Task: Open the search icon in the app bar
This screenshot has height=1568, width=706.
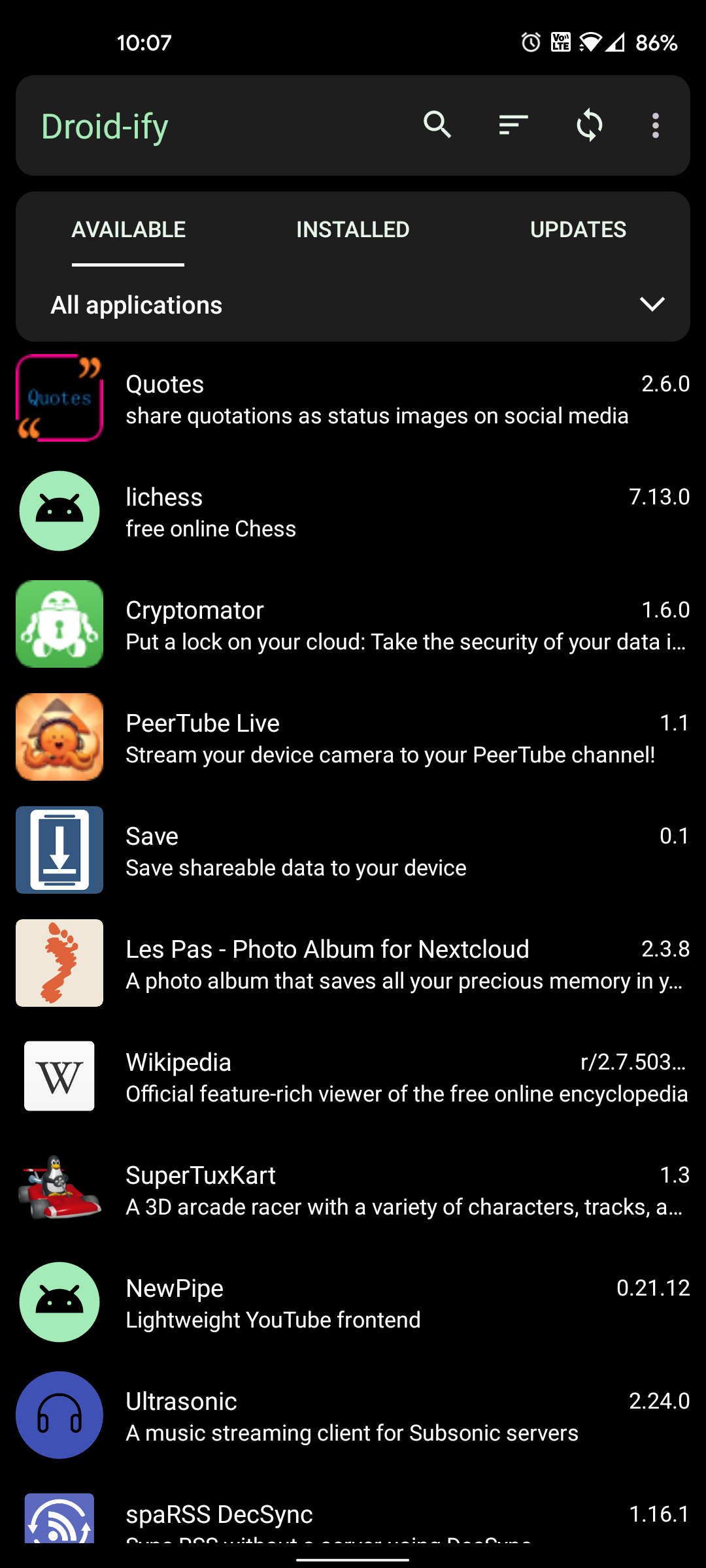Action: [437, 125]
